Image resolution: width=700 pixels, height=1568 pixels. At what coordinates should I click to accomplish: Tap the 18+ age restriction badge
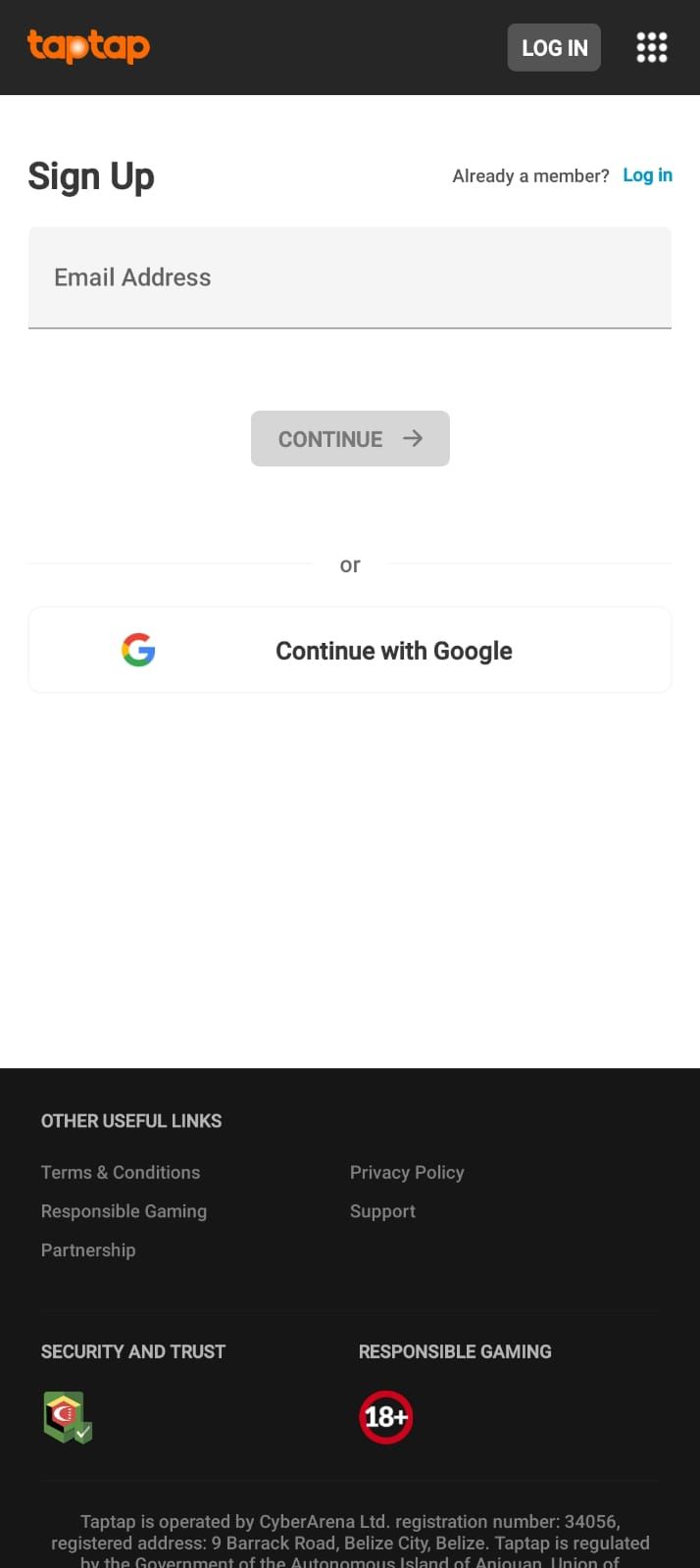(385, 1417)
